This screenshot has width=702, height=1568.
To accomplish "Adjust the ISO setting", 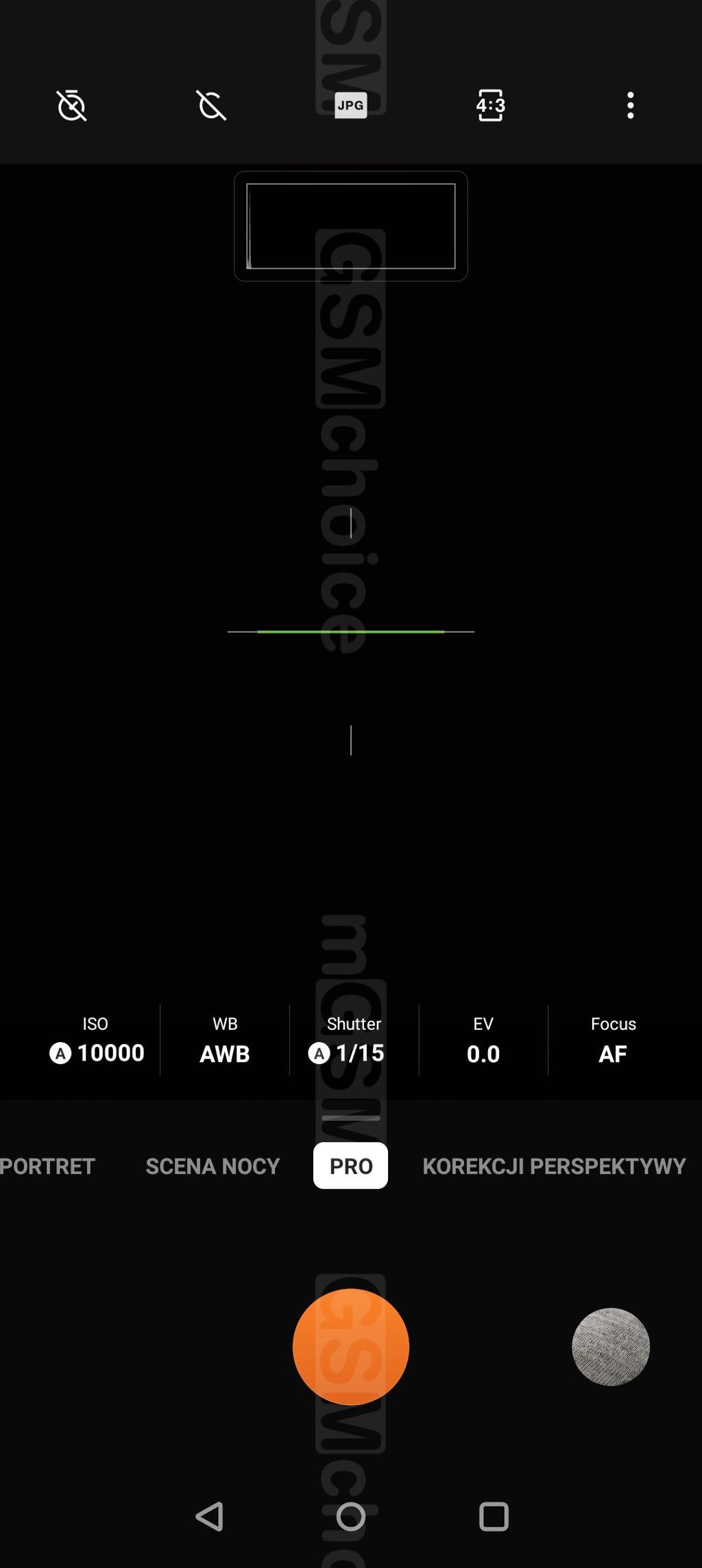I will (97, 1040).
